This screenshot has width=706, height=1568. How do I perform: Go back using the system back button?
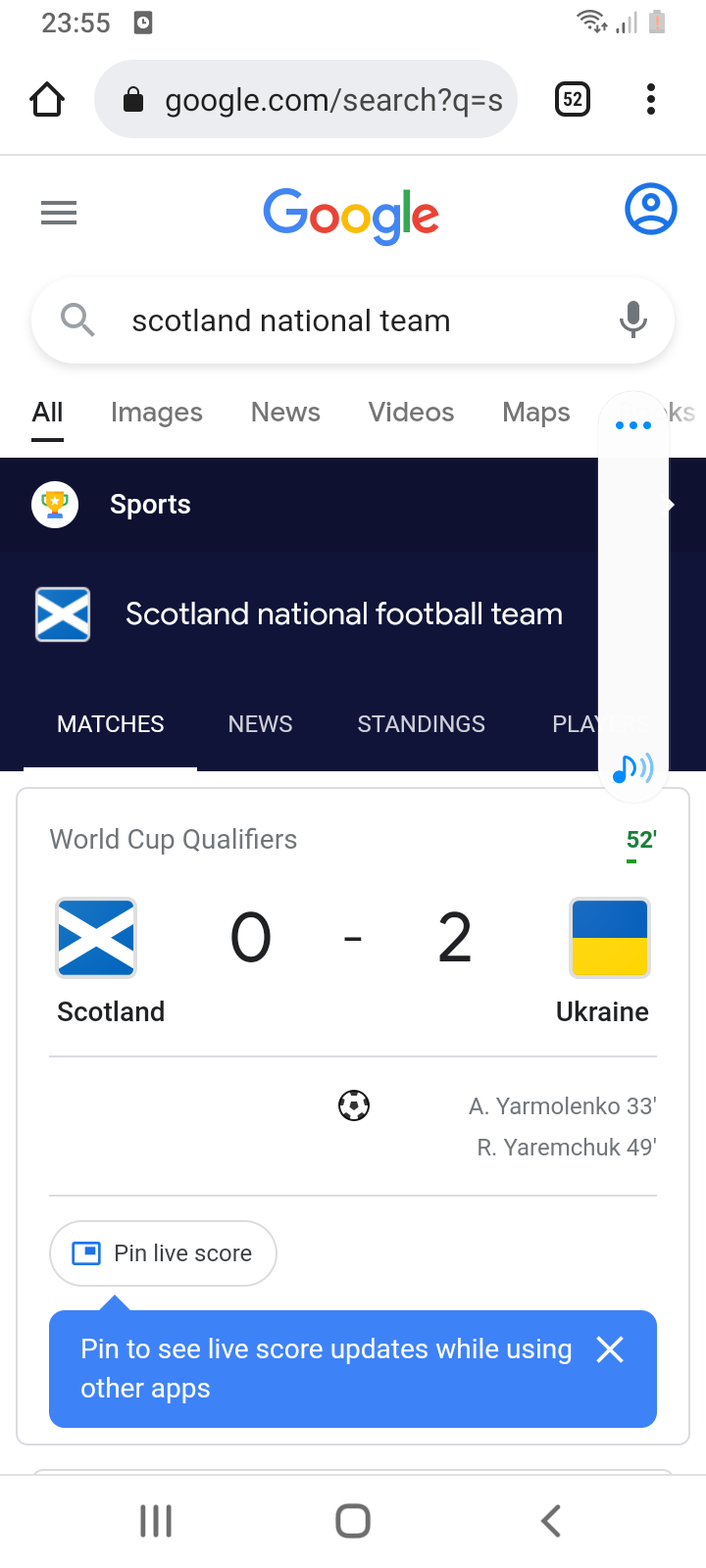tap(551, 1521)
